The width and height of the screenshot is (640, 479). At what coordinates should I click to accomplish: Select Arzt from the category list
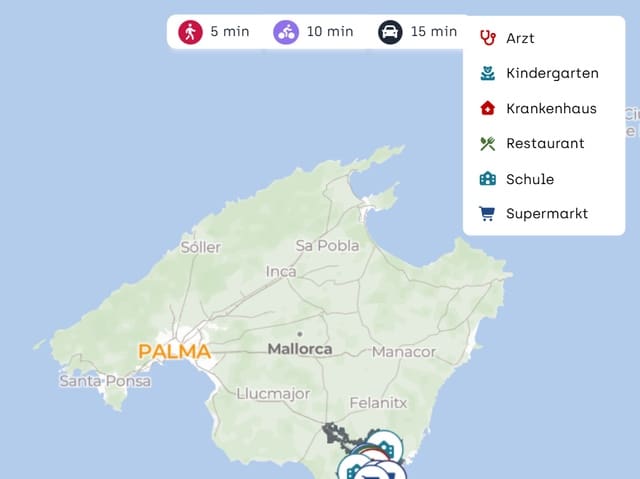point(520,38)
